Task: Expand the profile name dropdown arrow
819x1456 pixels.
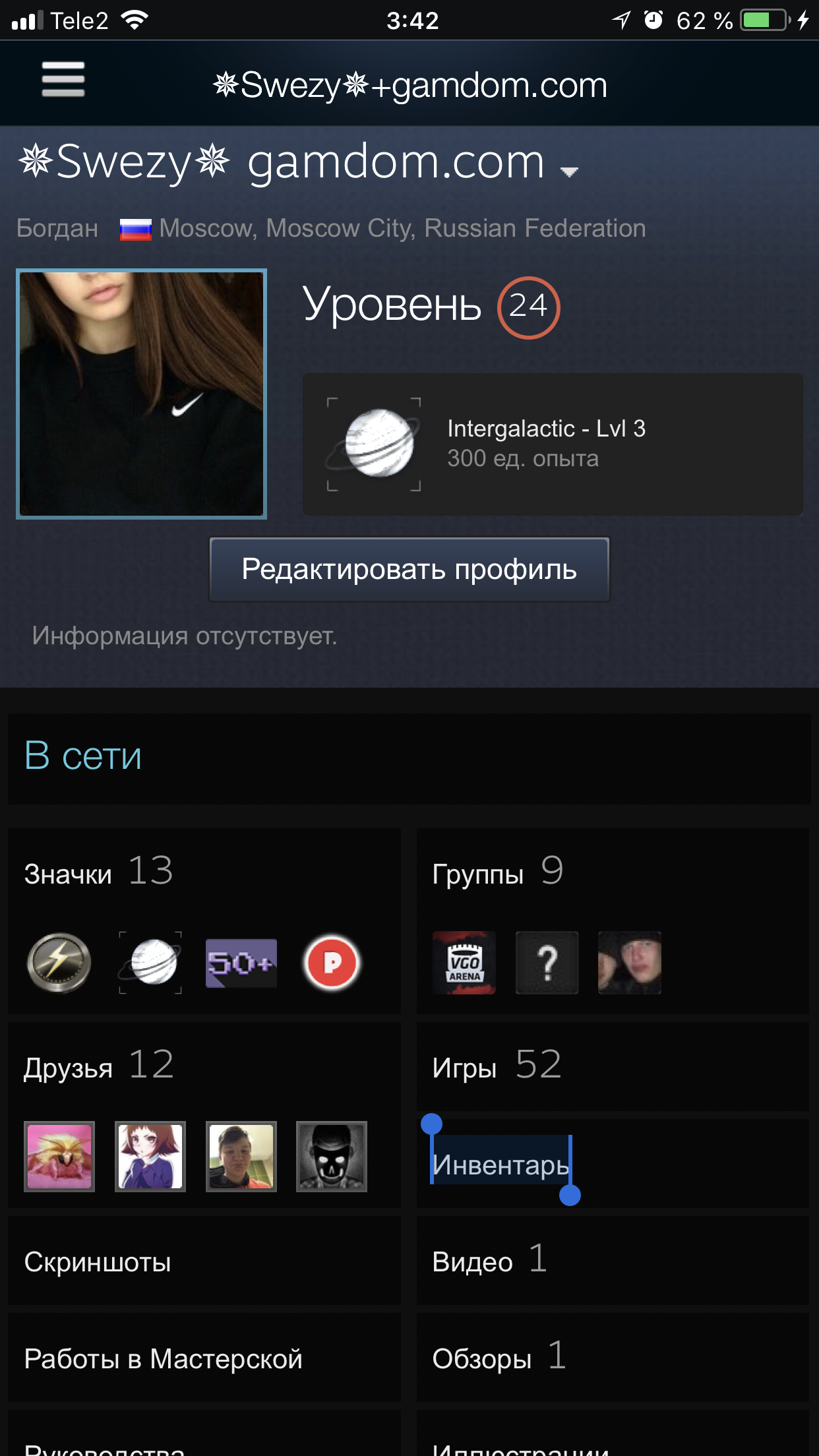Action: tap(569, 171)
